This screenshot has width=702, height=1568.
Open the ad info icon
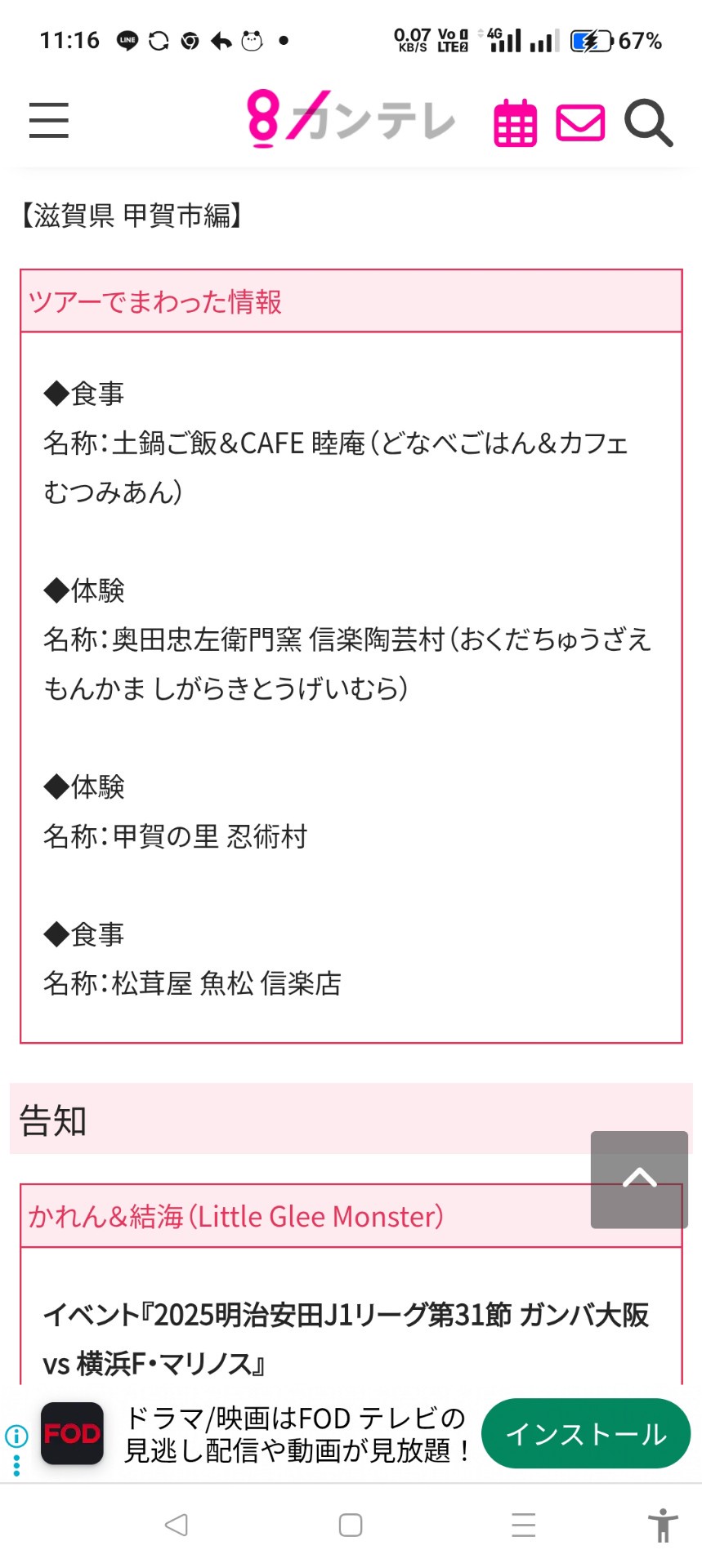(x=16, y=1435)
